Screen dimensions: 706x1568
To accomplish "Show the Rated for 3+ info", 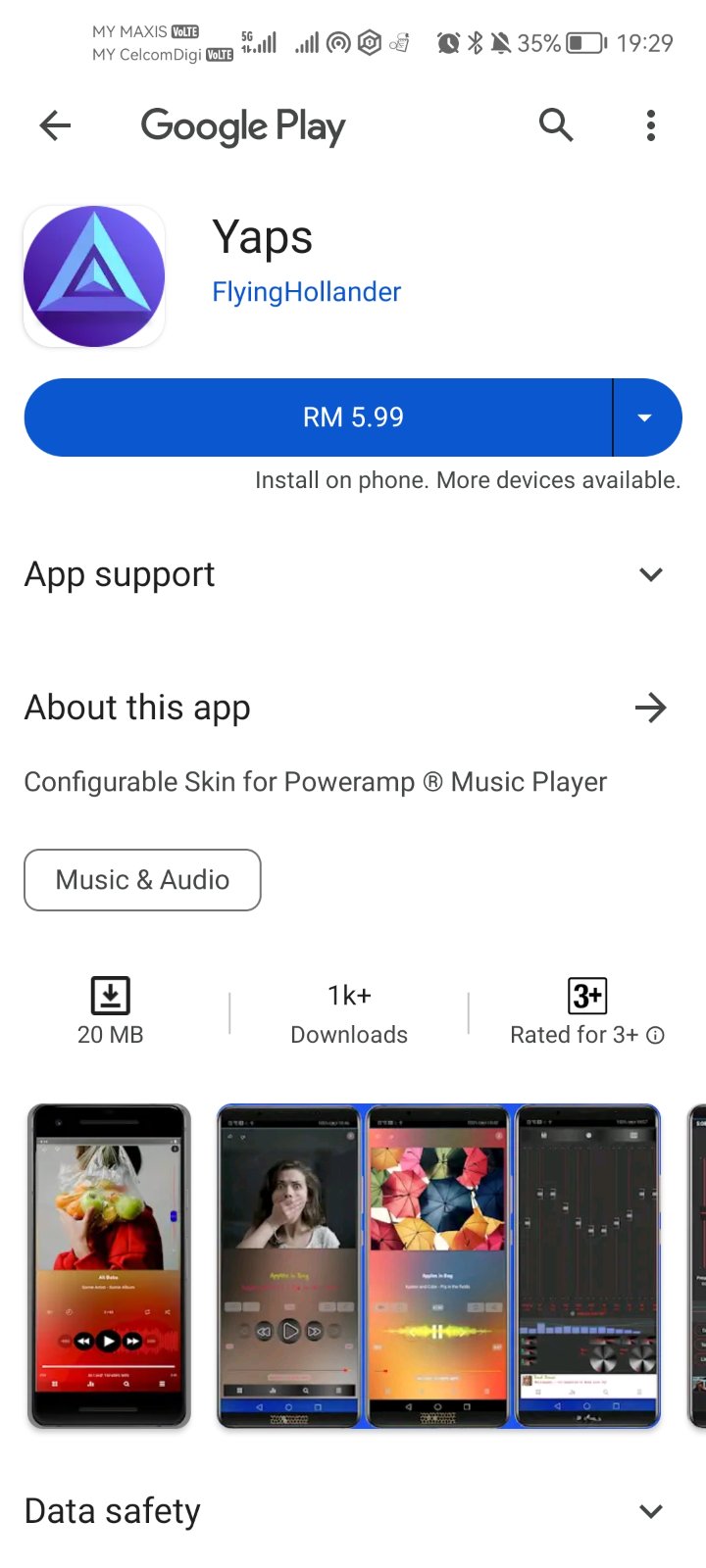I will point(656,1035).
